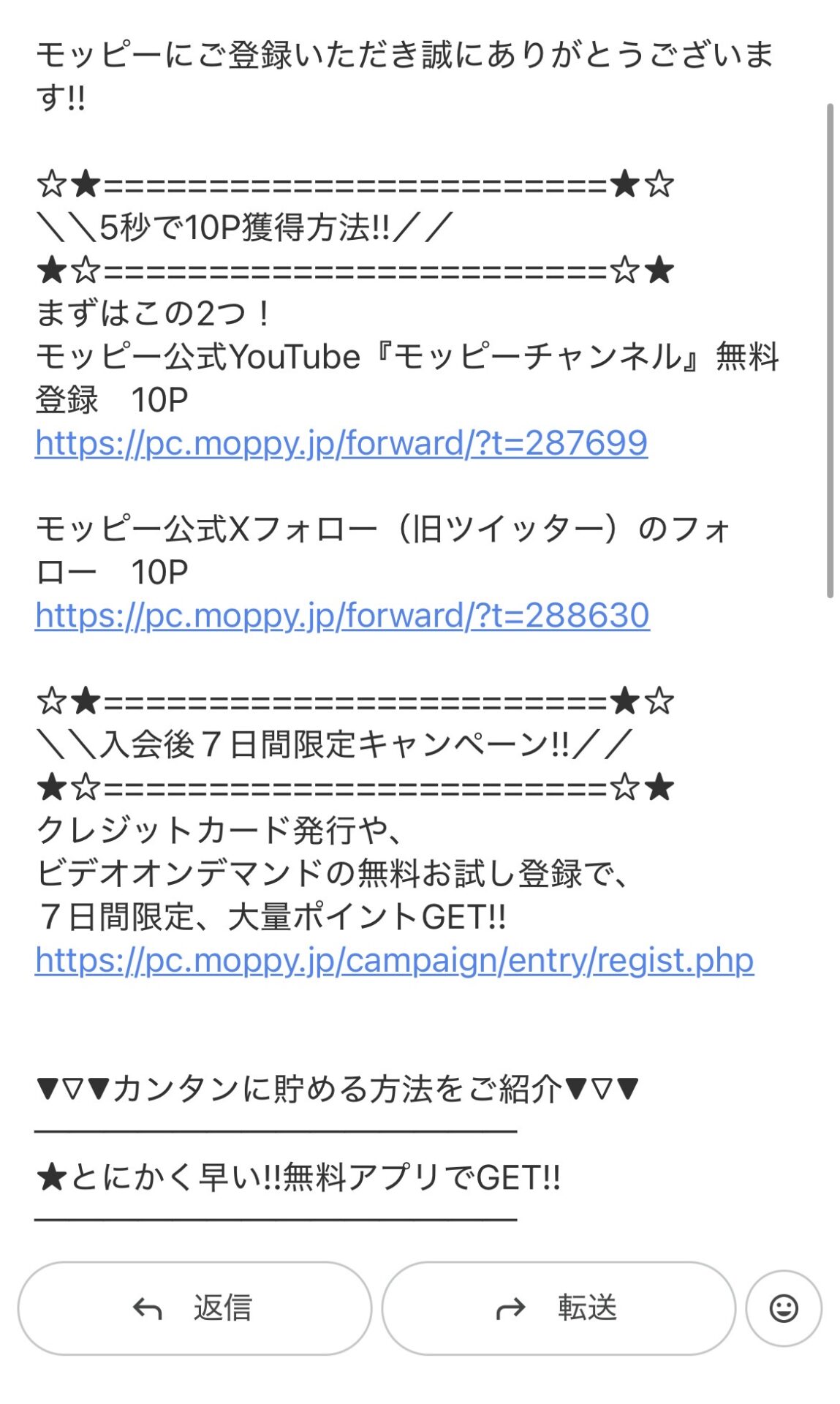Forward this email with 転送
This screenshot has height=1404, width=840.
(x=558, y=1308)
